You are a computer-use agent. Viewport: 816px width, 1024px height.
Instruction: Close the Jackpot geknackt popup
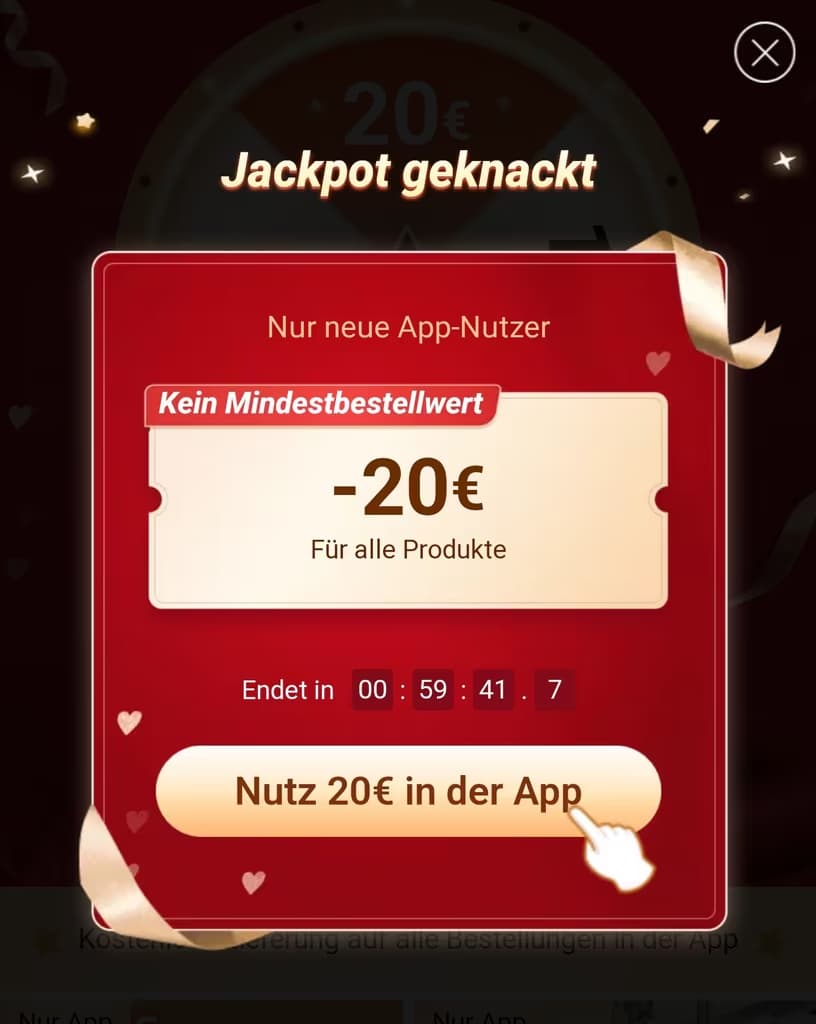[x=764, y=52]
